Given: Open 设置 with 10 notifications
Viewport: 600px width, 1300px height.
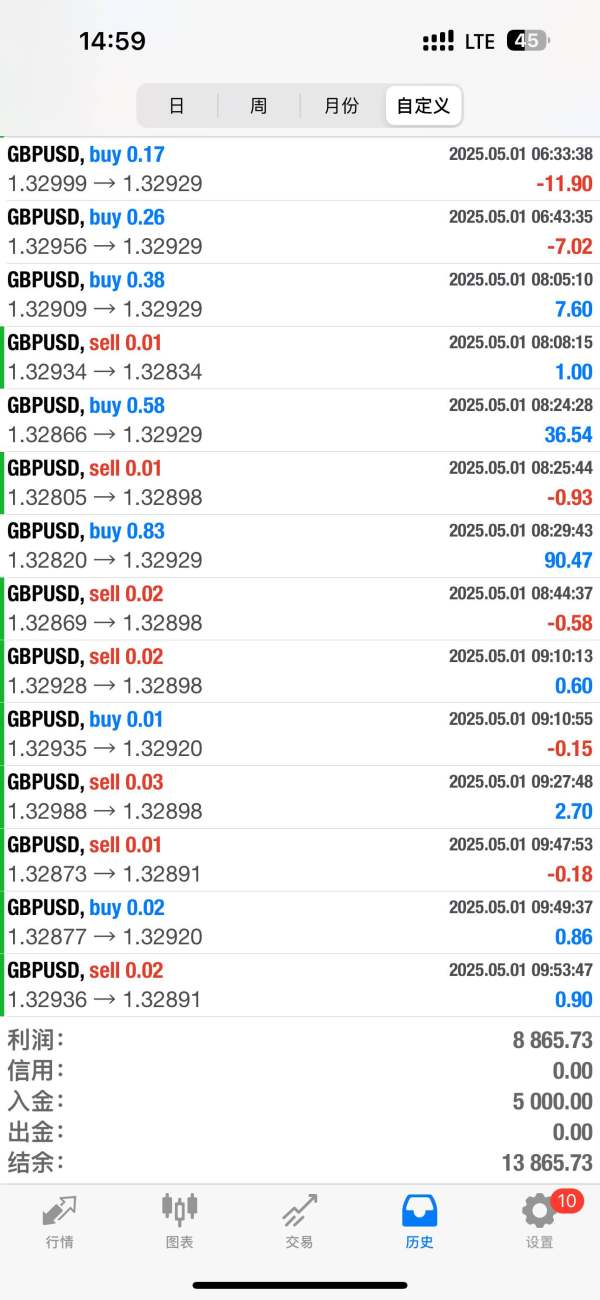Looking at the screenshot, I should point(541,1221).
